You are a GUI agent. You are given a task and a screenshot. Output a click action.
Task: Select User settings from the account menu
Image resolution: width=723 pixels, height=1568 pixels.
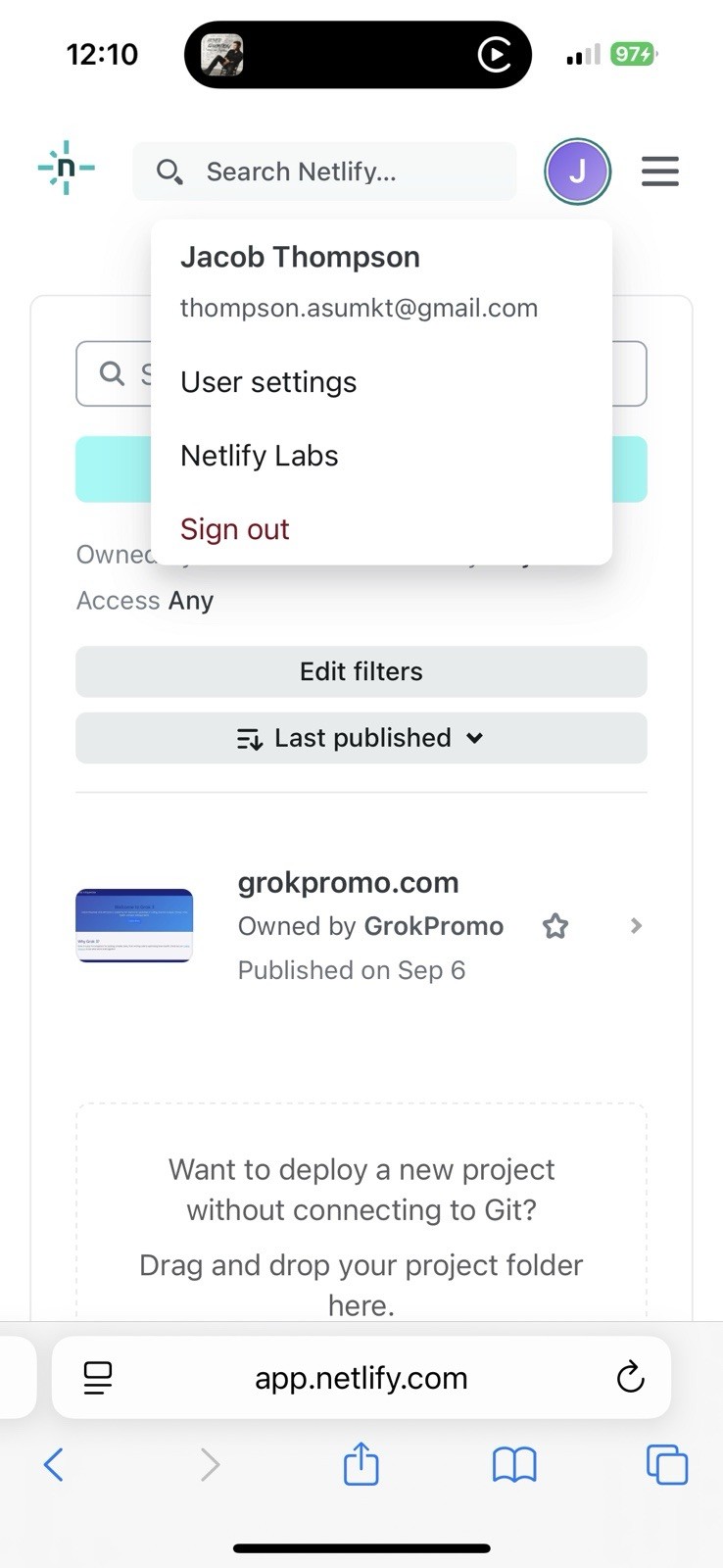(x=267, y=382)
